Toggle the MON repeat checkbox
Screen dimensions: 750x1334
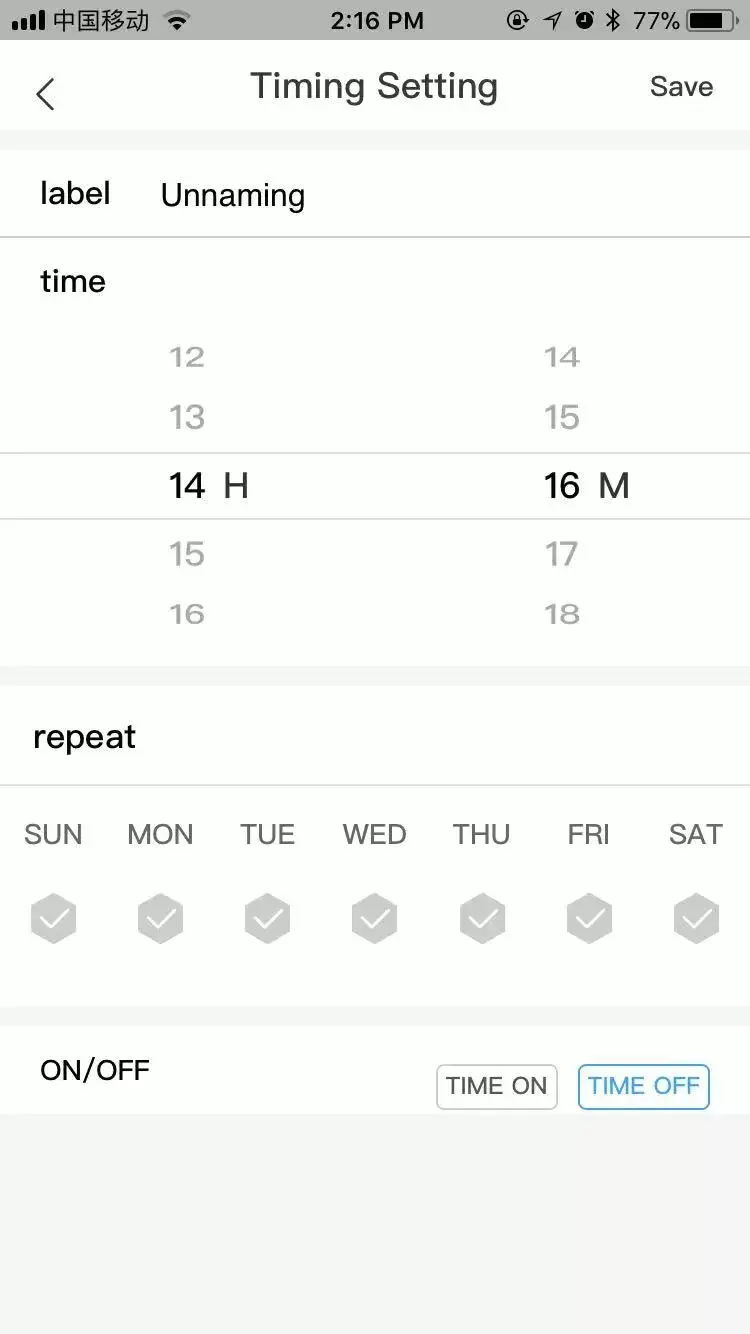[160, 918]
